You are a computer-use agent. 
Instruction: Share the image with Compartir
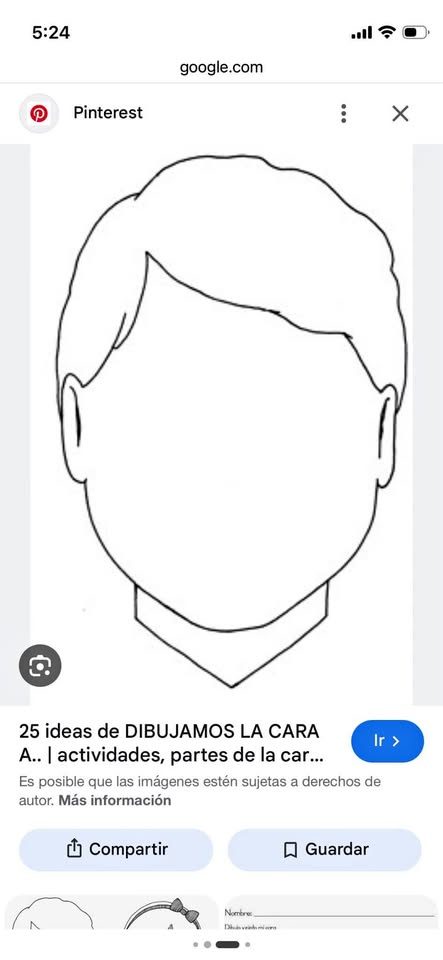[x=116, y=849]
